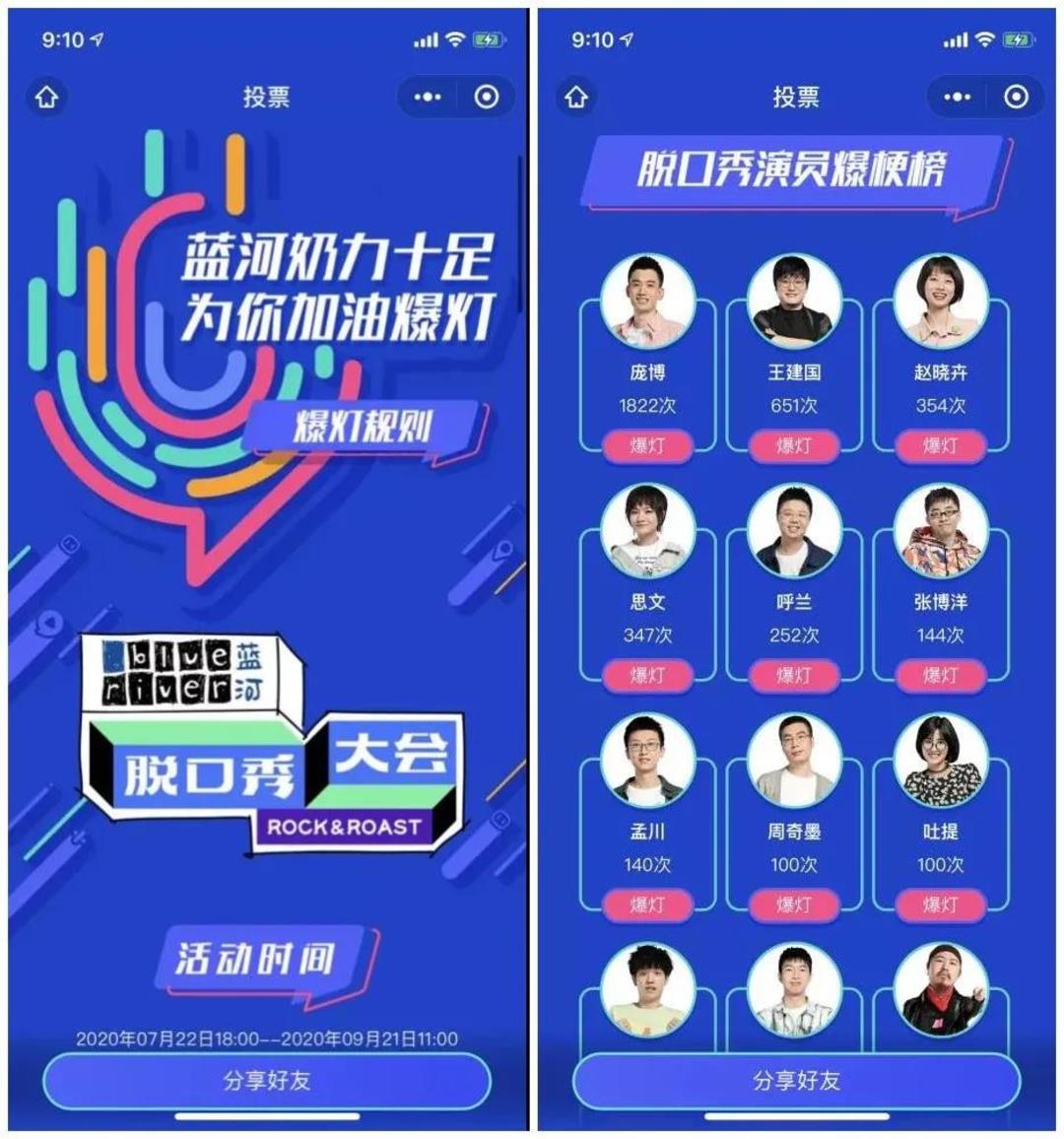Tap 爆灯 button under 吐提
1064x1139 pixels.
tap(940, 905)
